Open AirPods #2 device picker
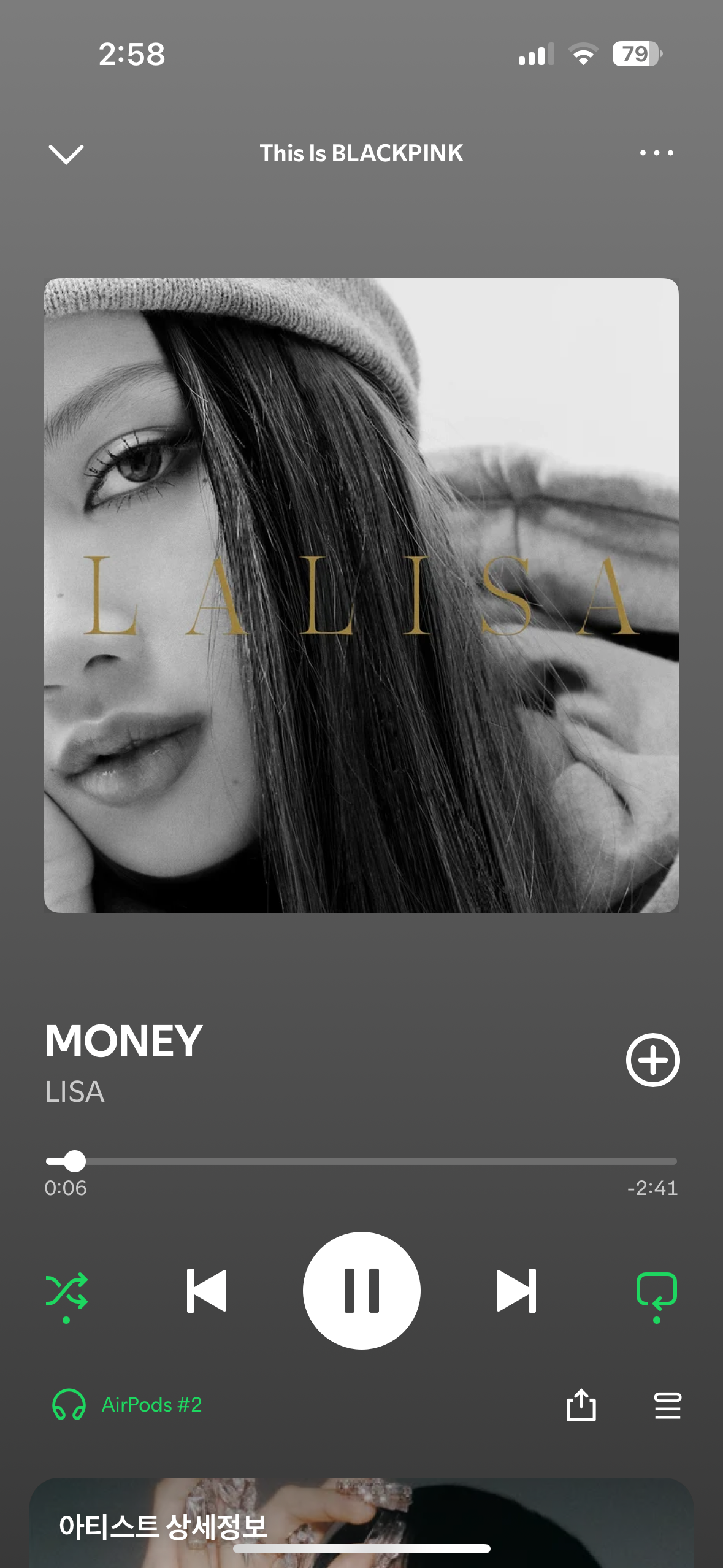 click(x=127, y=1404)
